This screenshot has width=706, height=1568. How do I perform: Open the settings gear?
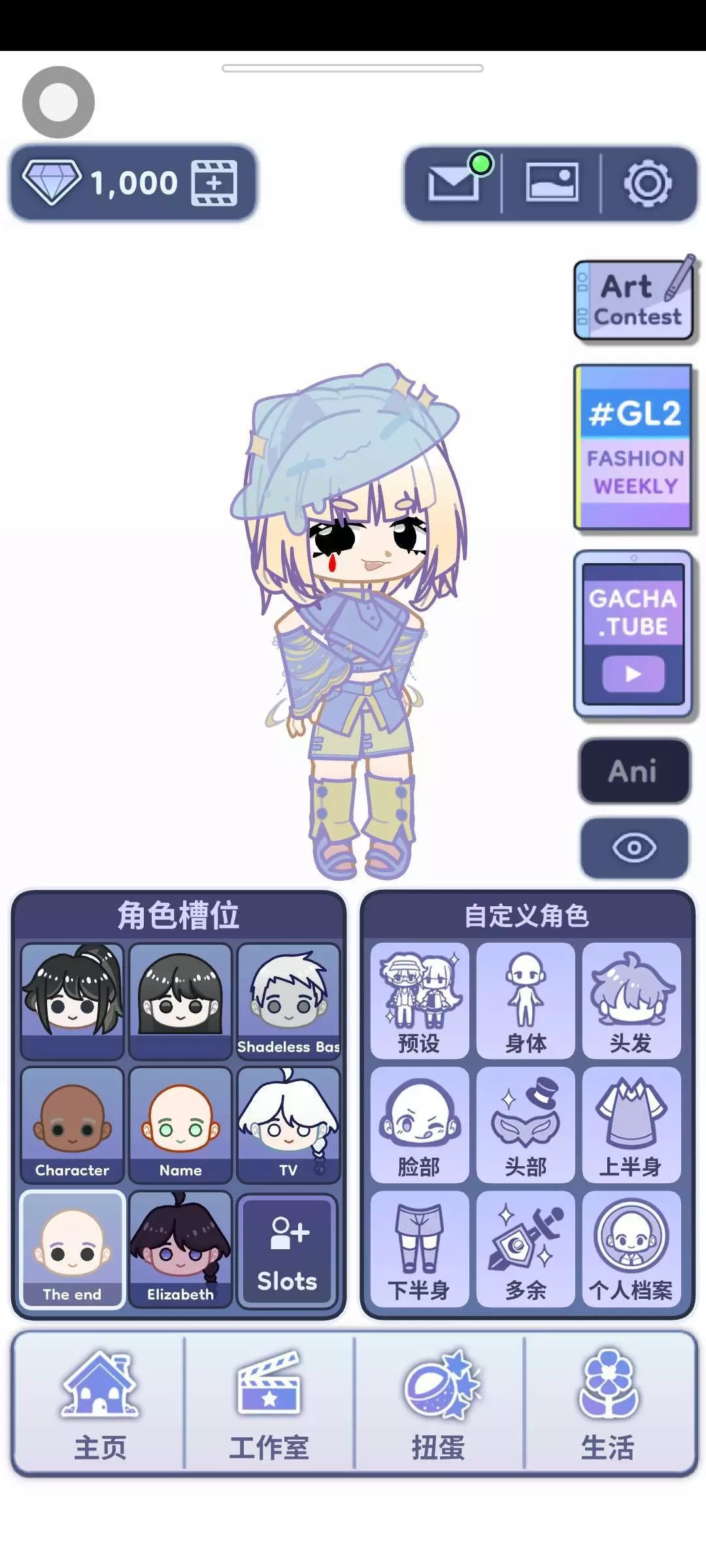tap(647, 184)
